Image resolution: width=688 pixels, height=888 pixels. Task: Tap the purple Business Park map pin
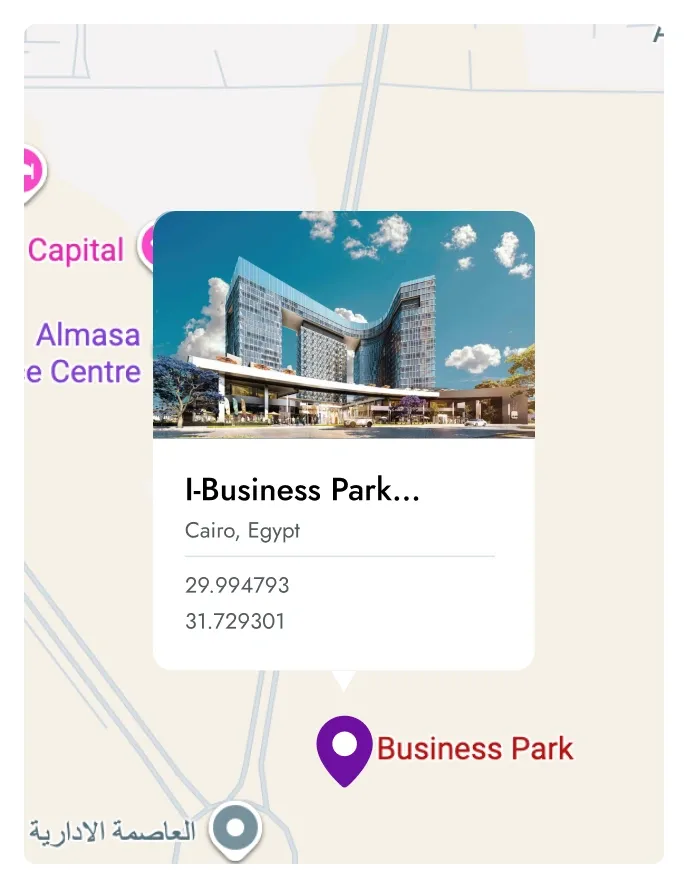click(x=344, y=749)
